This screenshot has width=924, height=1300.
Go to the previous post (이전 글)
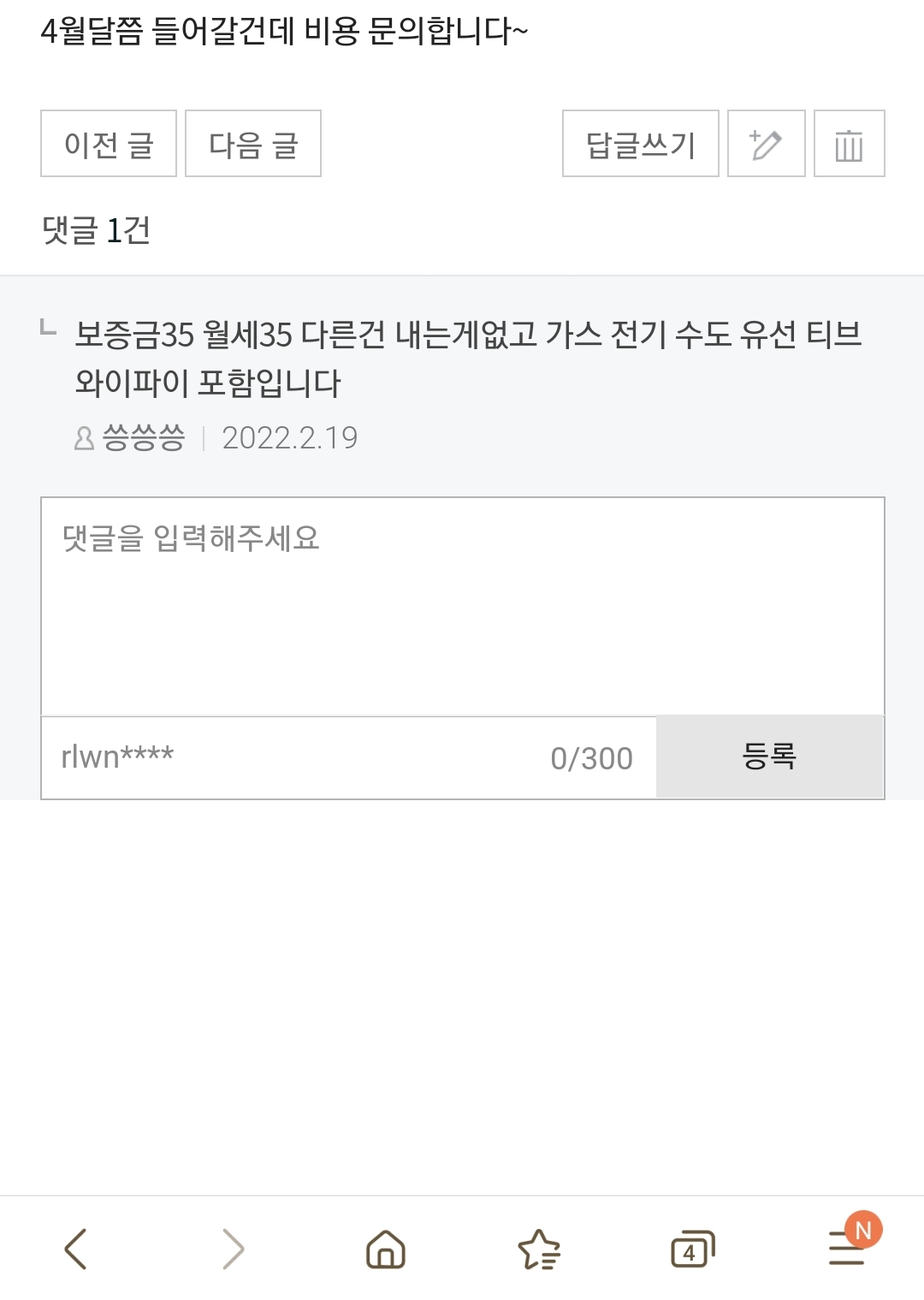109,144
